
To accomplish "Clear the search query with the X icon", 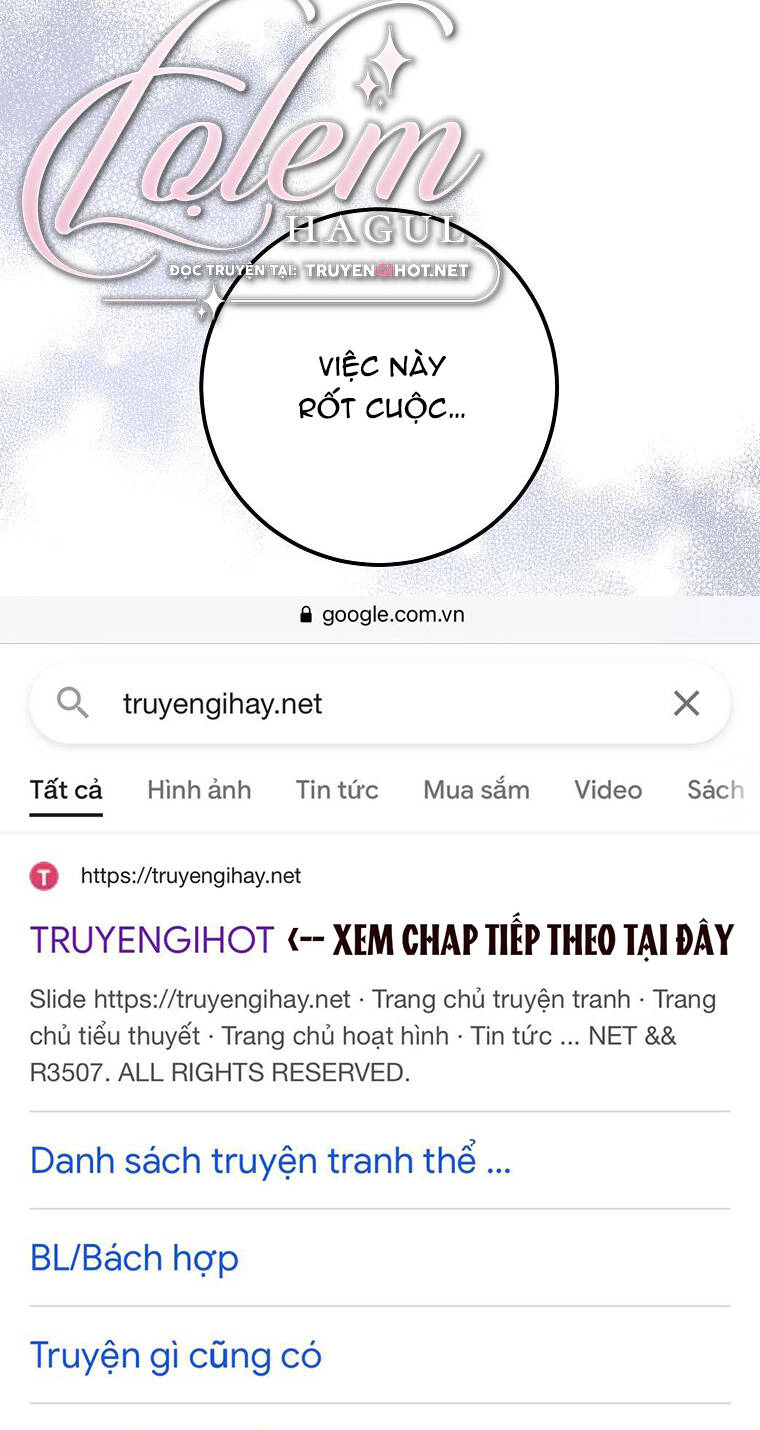I will point(687,703).
